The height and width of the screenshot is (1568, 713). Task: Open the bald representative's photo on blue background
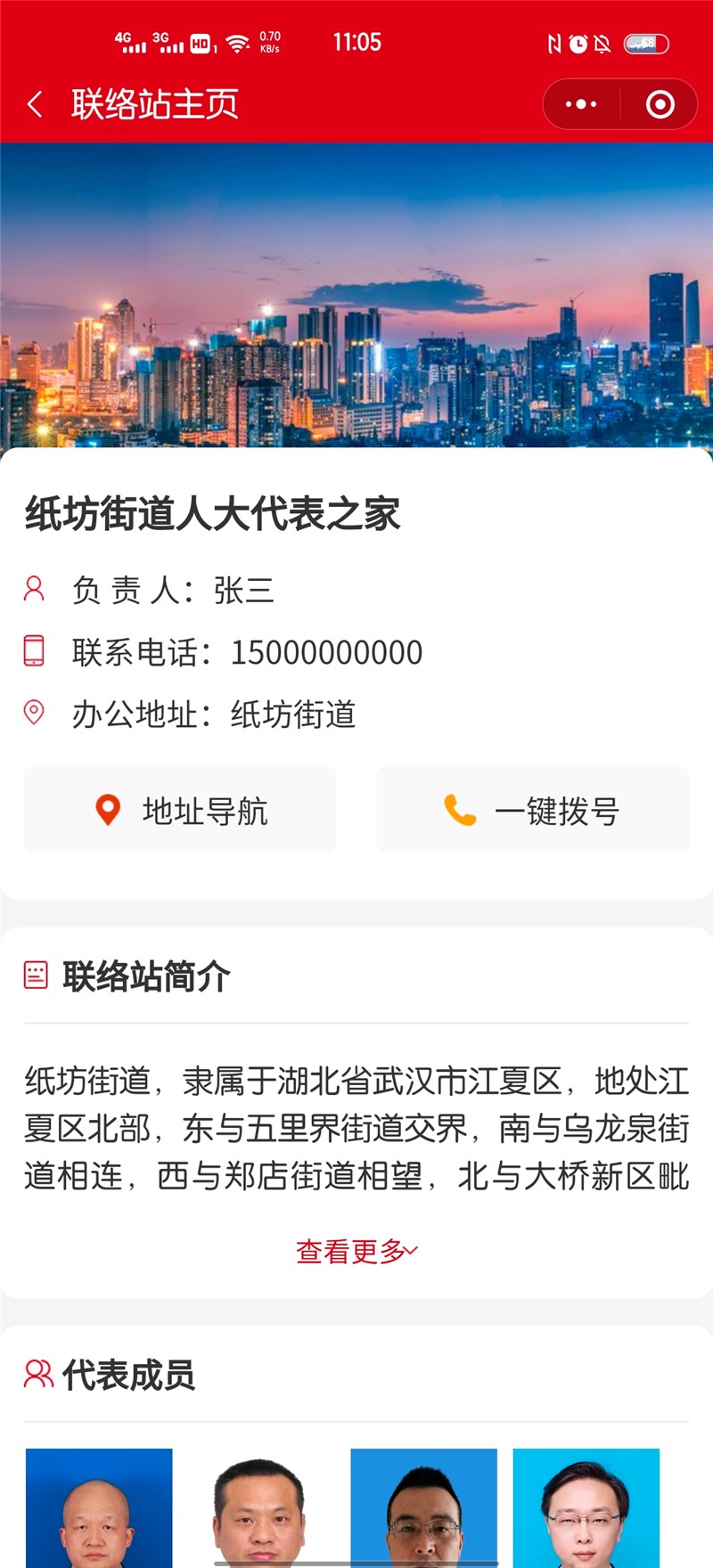[99, 1507]
